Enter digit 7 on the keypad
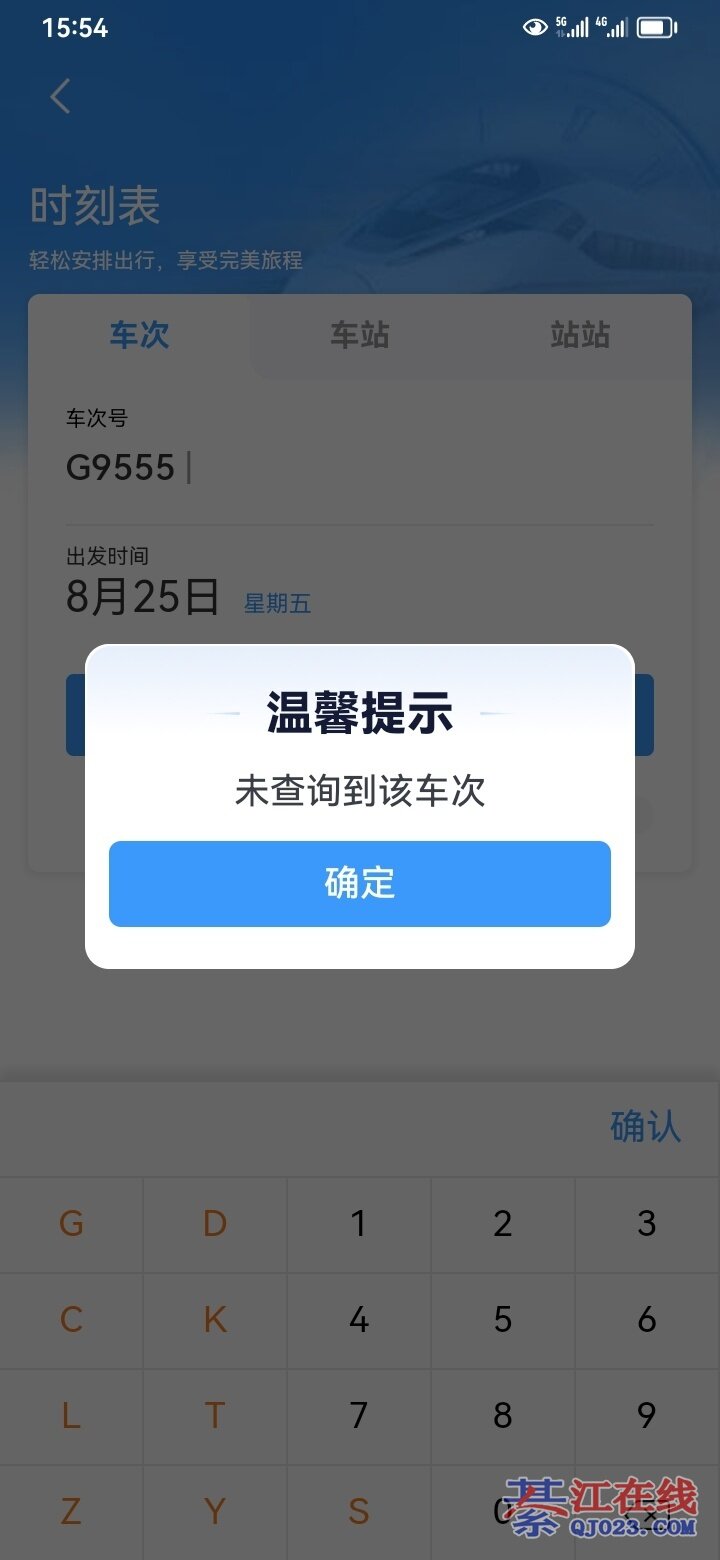Viewport: 720px width, 1560px height. pos(359,1416)
